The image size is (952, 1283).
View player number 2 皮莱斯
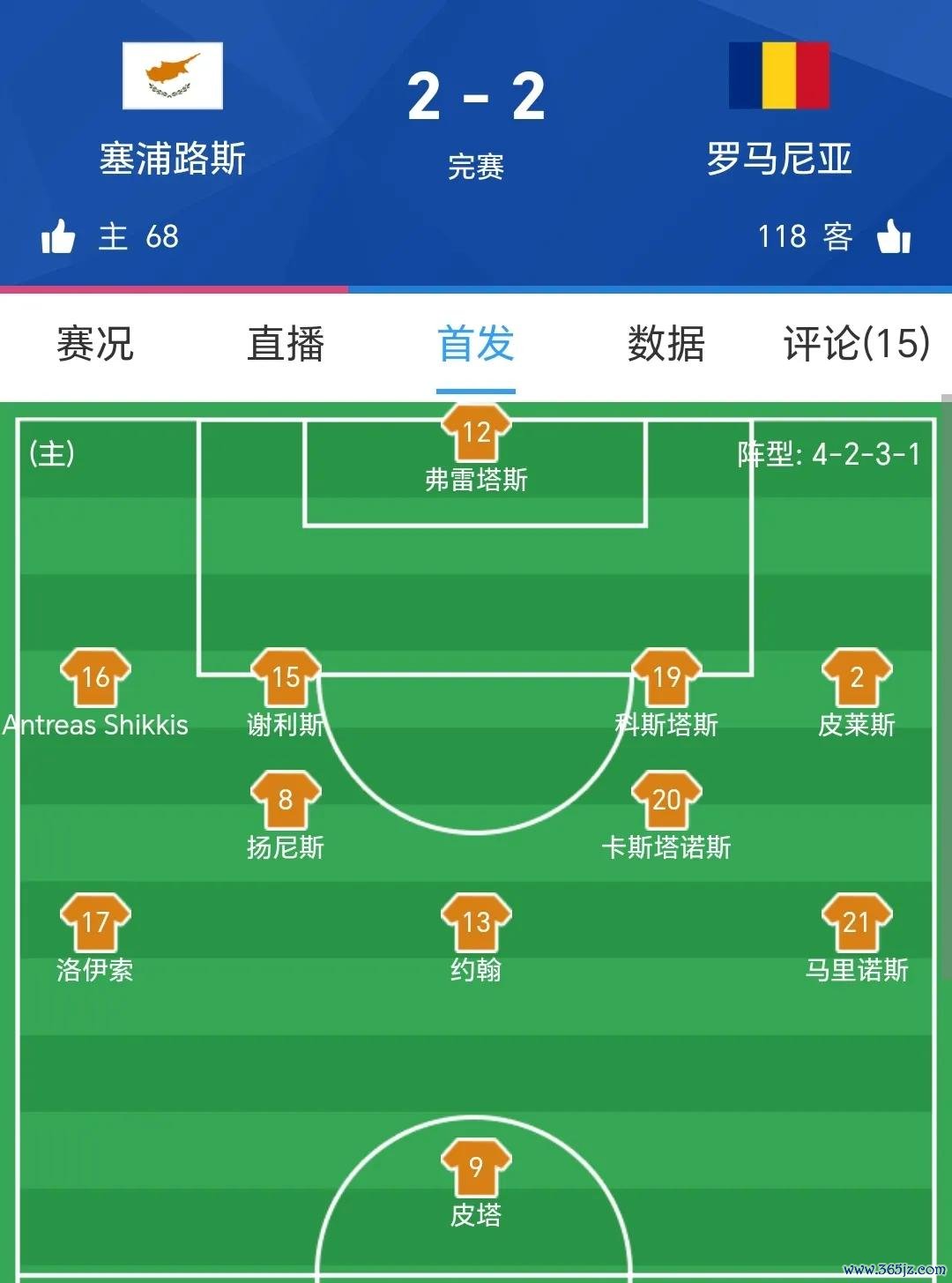click(x=857, y=679)
